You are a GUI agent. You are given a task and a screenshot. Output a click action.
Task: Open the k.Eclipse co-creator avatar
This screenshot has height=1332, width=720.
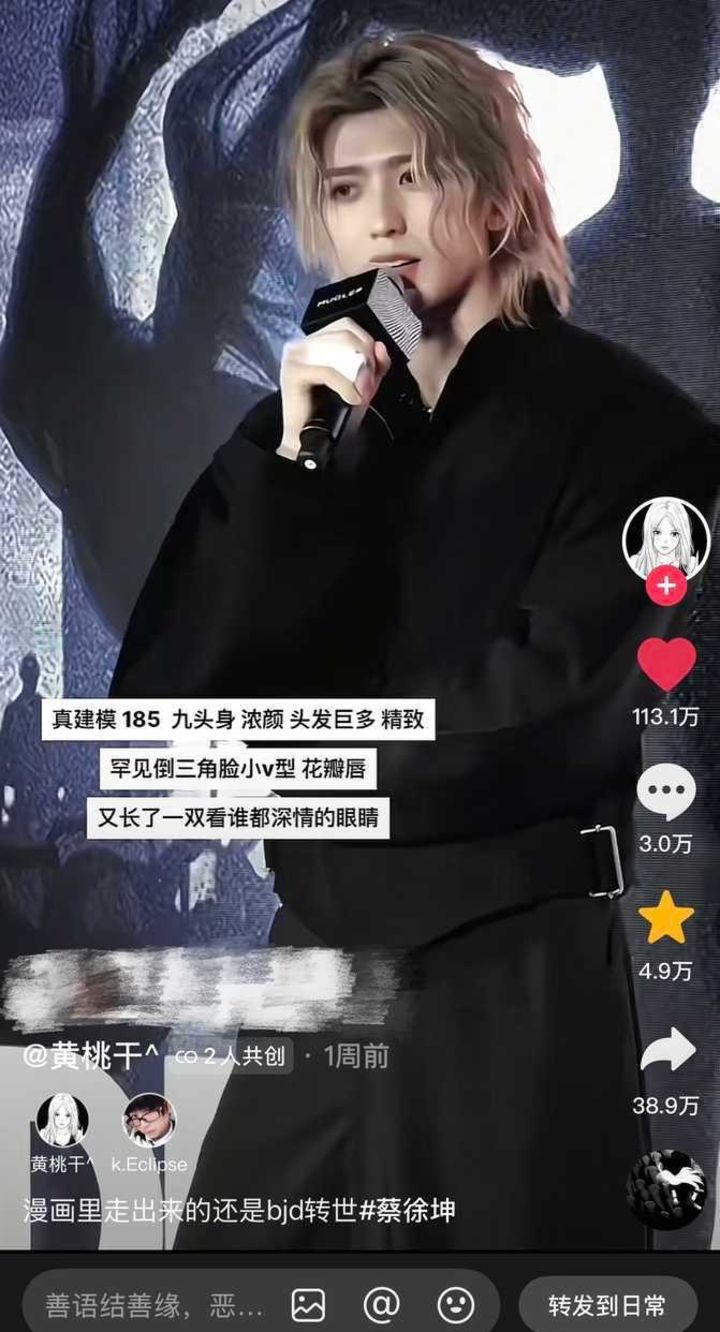point(149,1120)
